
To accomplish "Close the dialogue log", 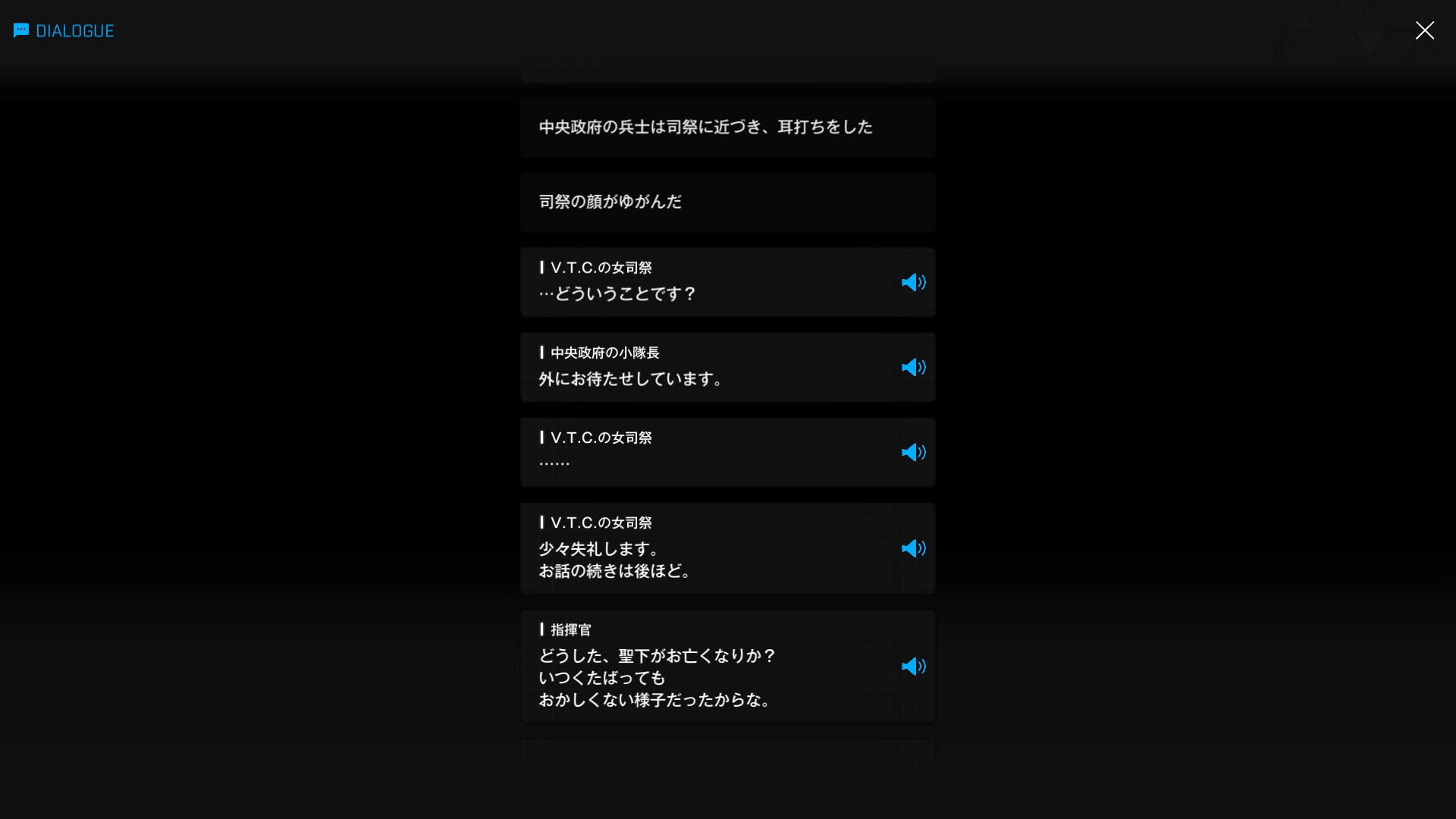I will [1424, 30].
